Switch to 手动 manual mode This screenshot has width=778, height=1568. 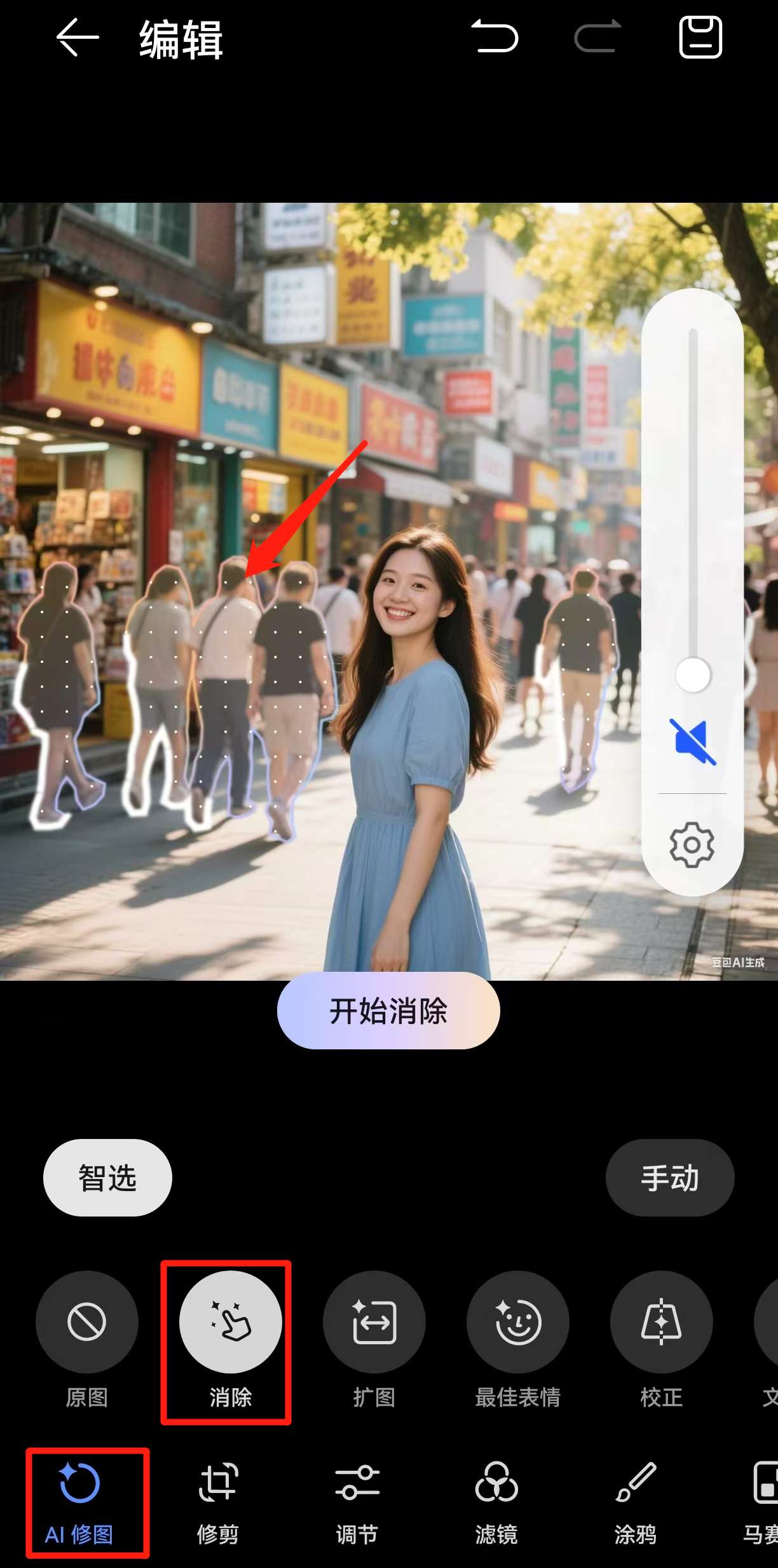click(x=670, y=1178)
